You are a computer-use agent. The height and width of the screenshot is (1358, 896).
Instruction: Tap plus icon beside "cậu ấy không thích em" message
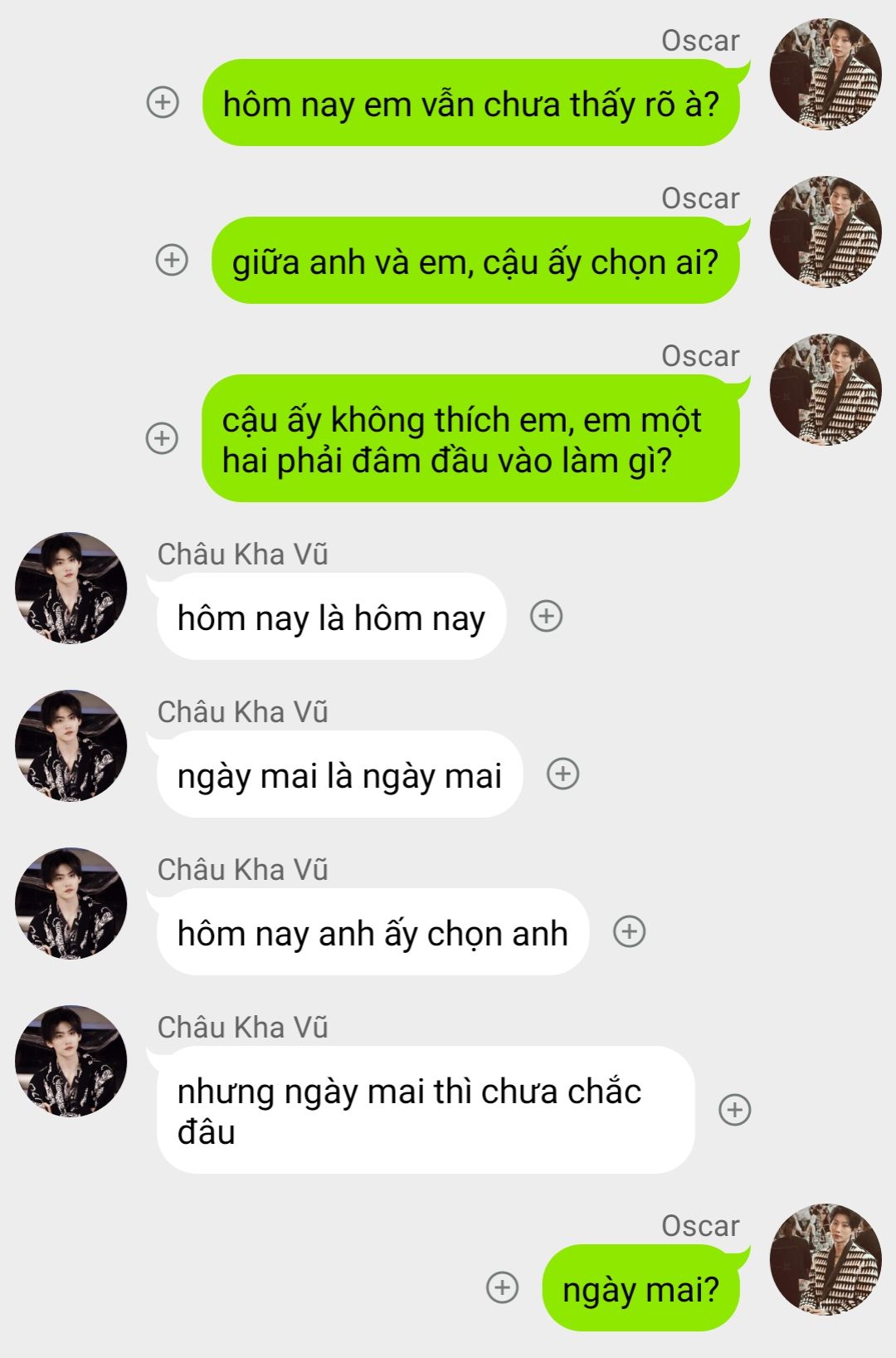pos(162,437)
